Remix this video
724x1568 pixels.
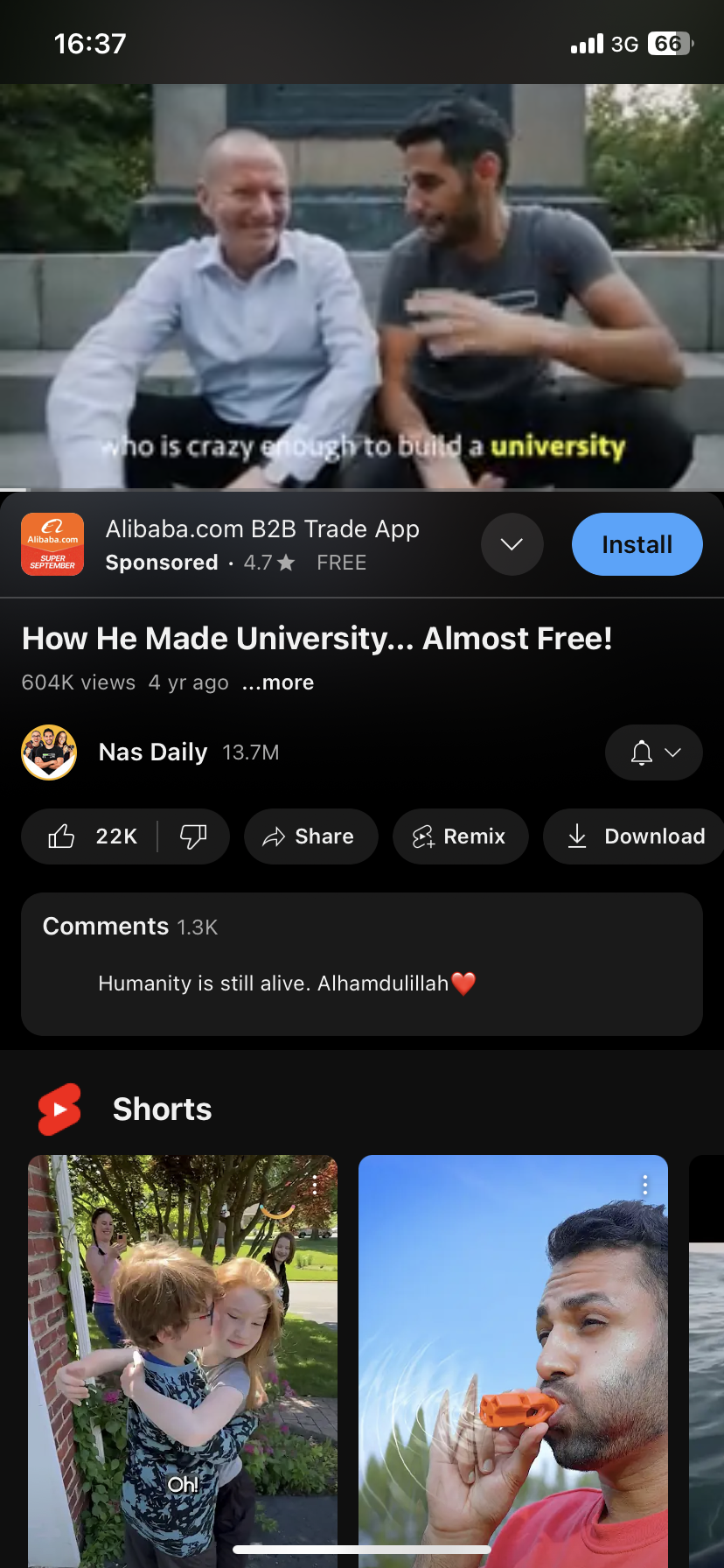[460, 836]
